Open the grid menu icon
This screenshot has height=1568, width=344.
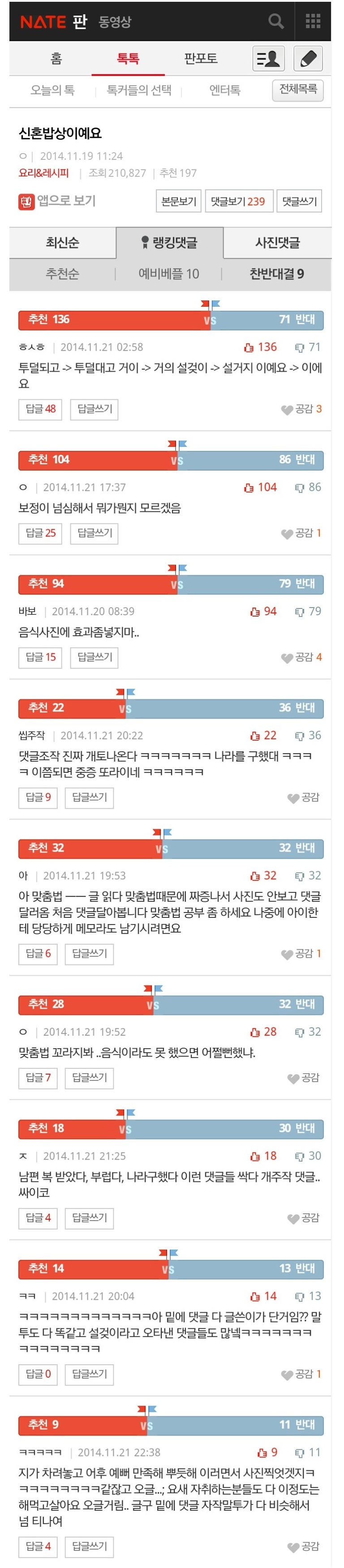312,22
